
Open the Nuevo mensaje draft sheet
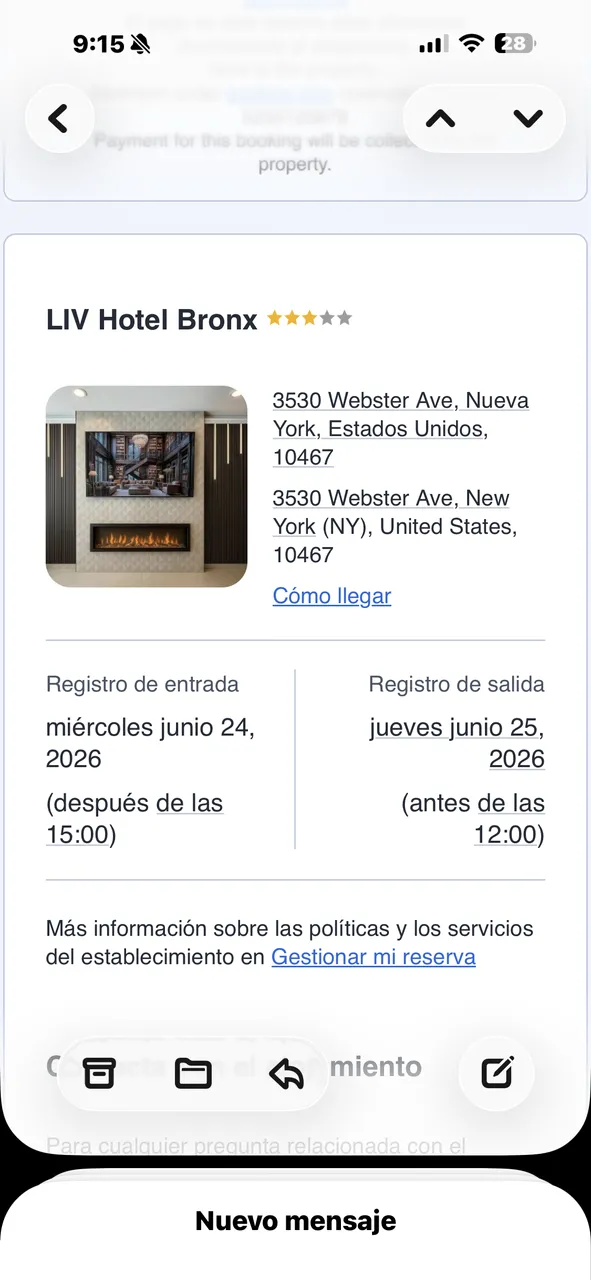click(295, 1221)
